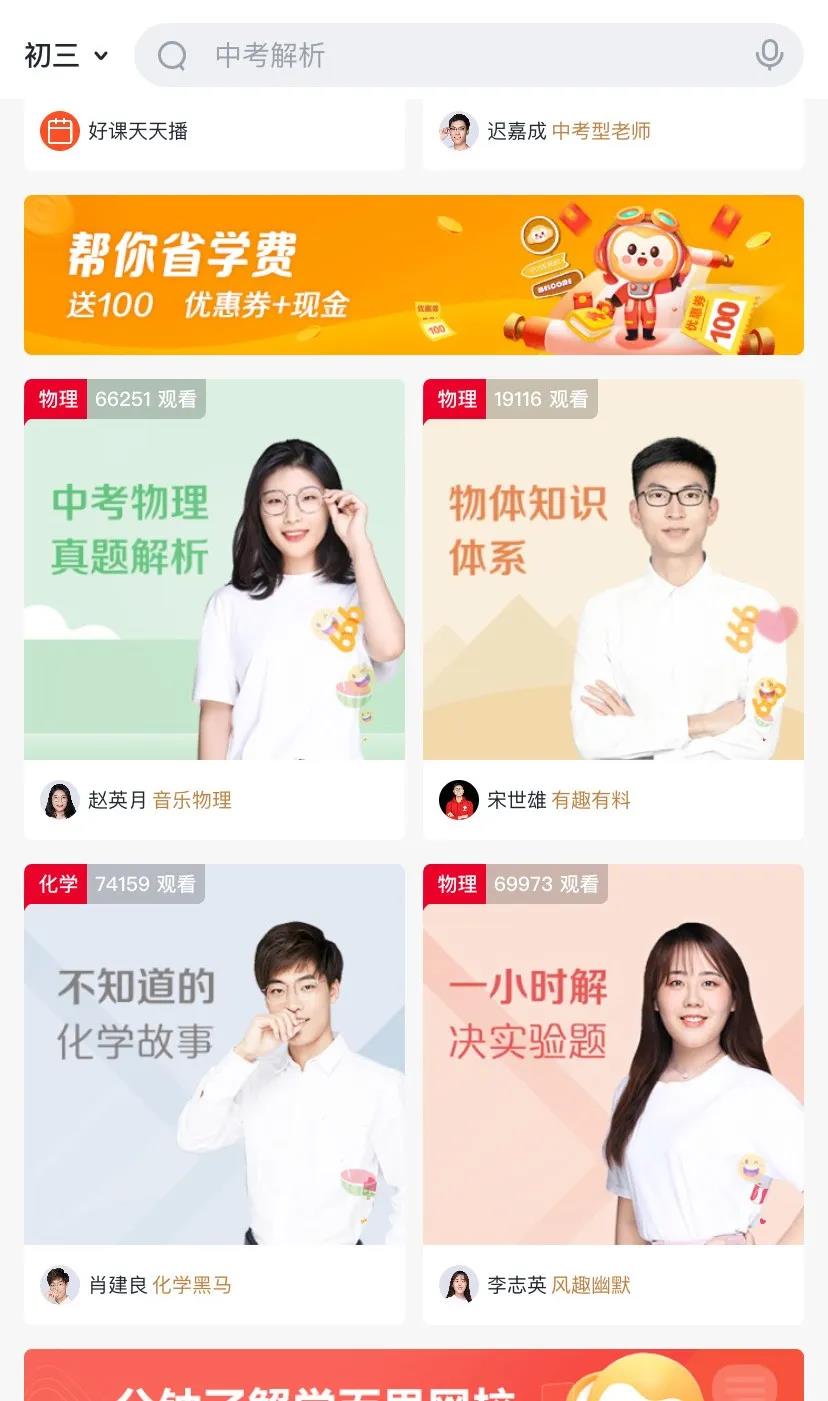This screenshot has width=828, height=1401.
Task: Start voice search with the microphone
Action: click(x=769, y=55)
